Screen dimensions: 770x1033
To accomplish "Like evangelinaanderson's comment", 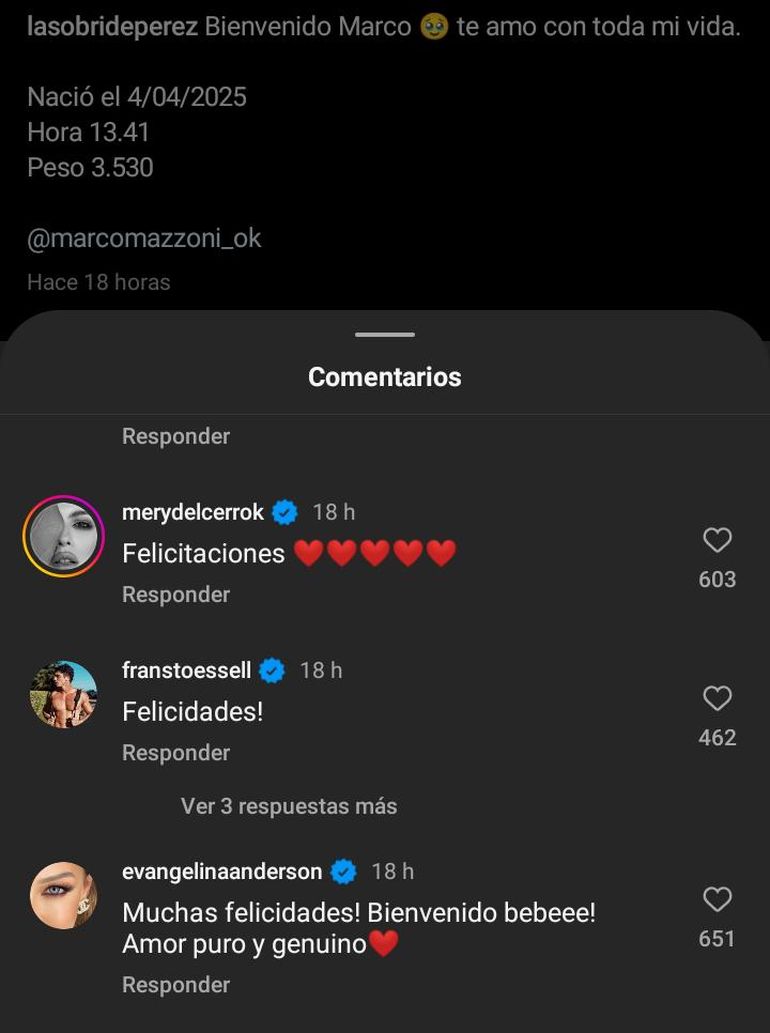I will pos(717,900).
